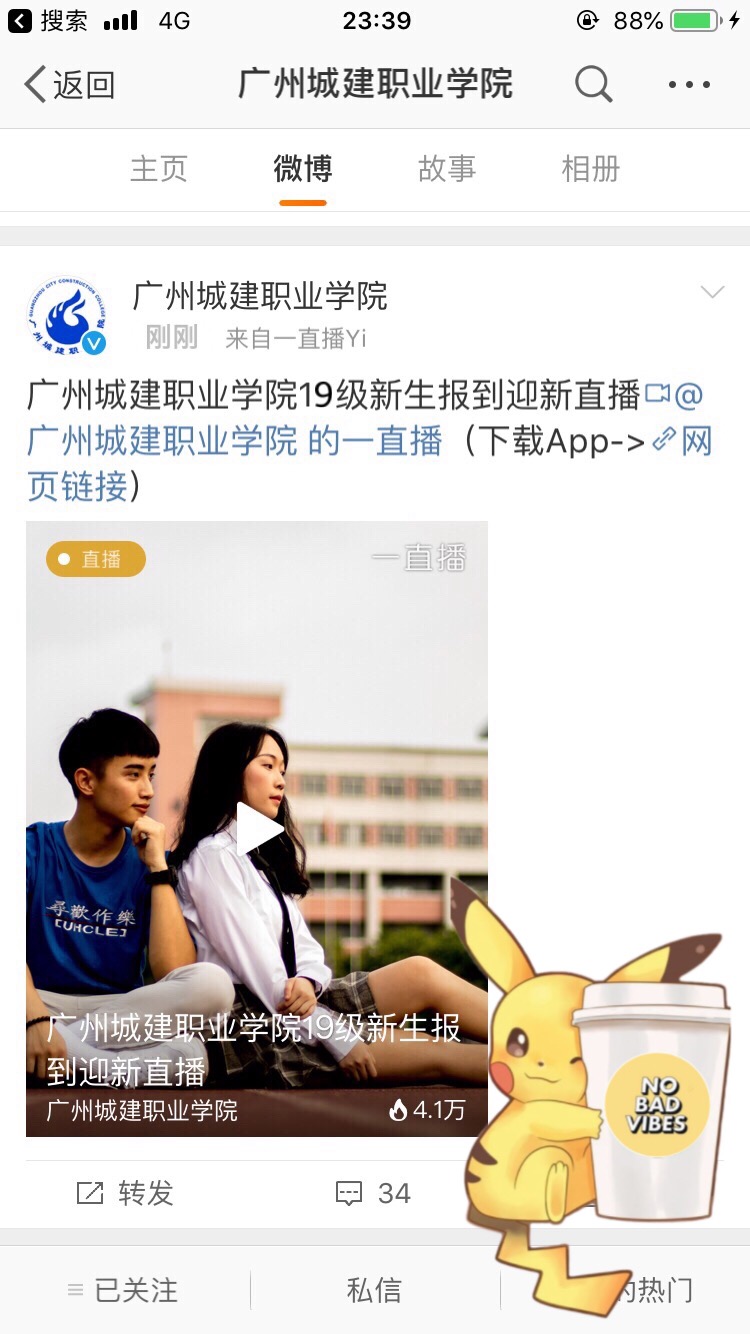Screen dimensions: 750x1334
Task: Open the 相册 tab
Action: click(x=591, y=169)
